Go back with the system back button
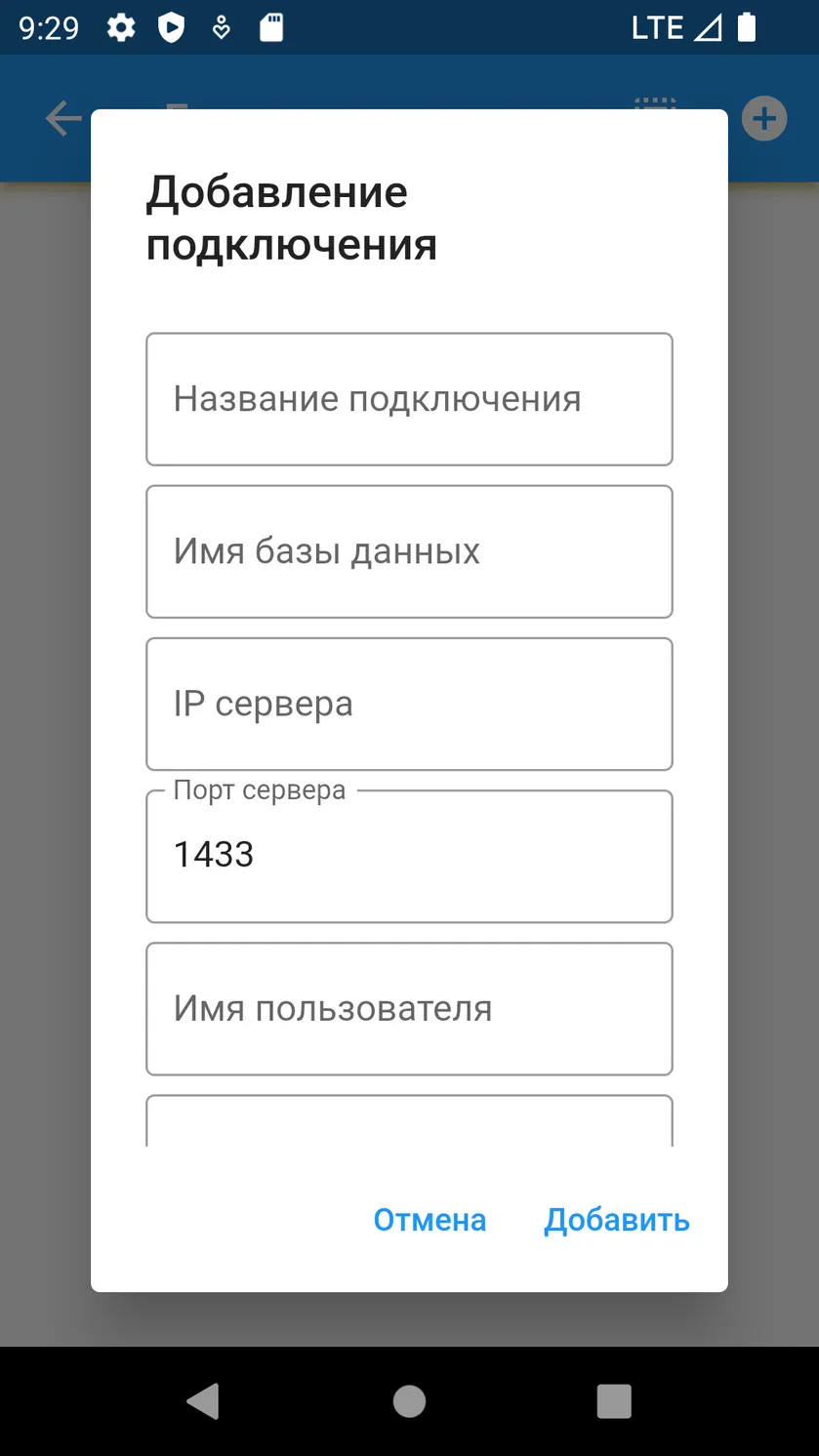Screen dimensions: 819x1456 203,1401
